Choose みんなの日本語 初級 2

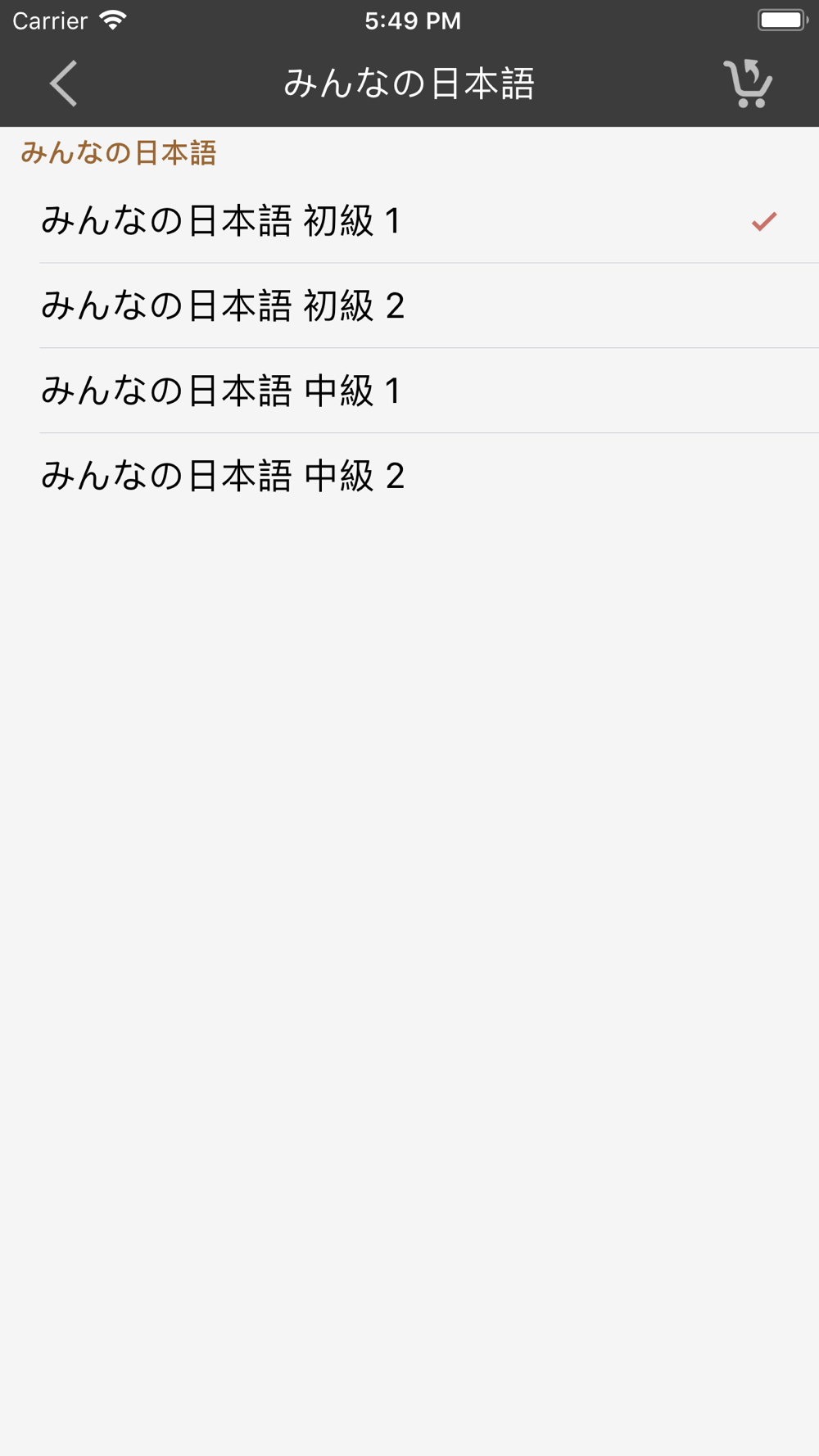point(409,306)
